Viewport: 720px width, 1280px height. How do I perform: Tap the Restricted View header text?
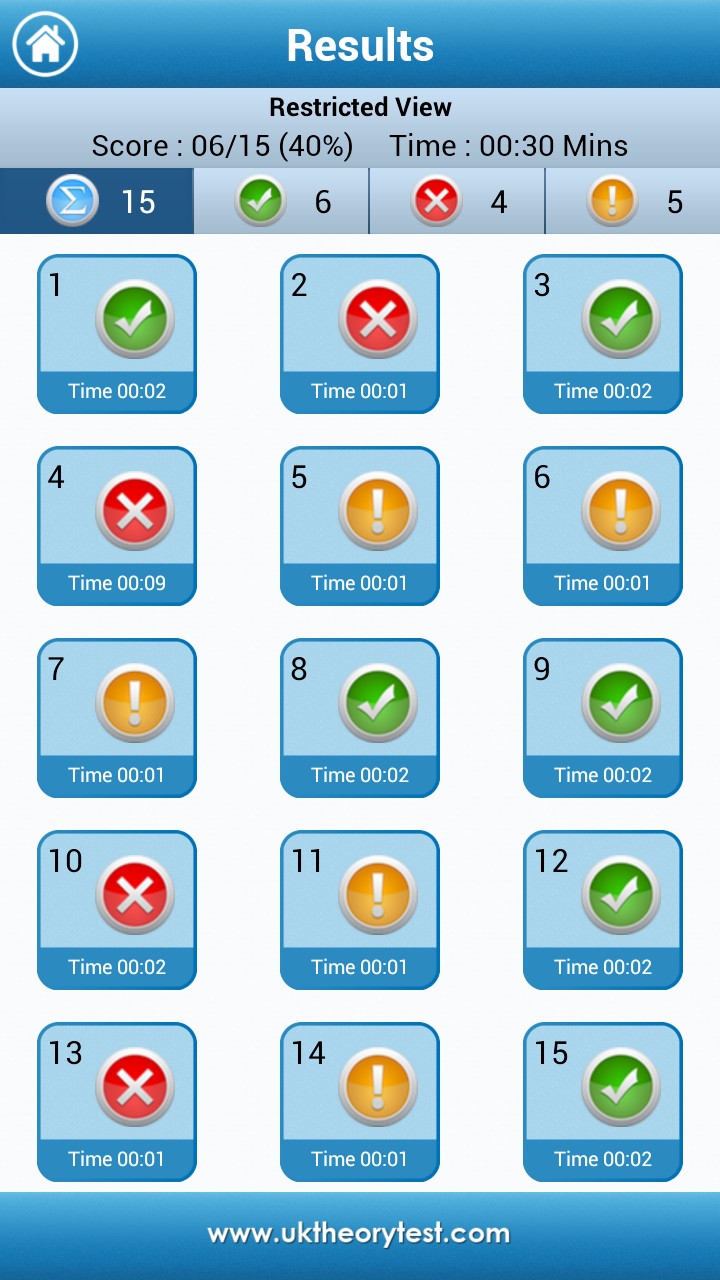coord(360,107)
